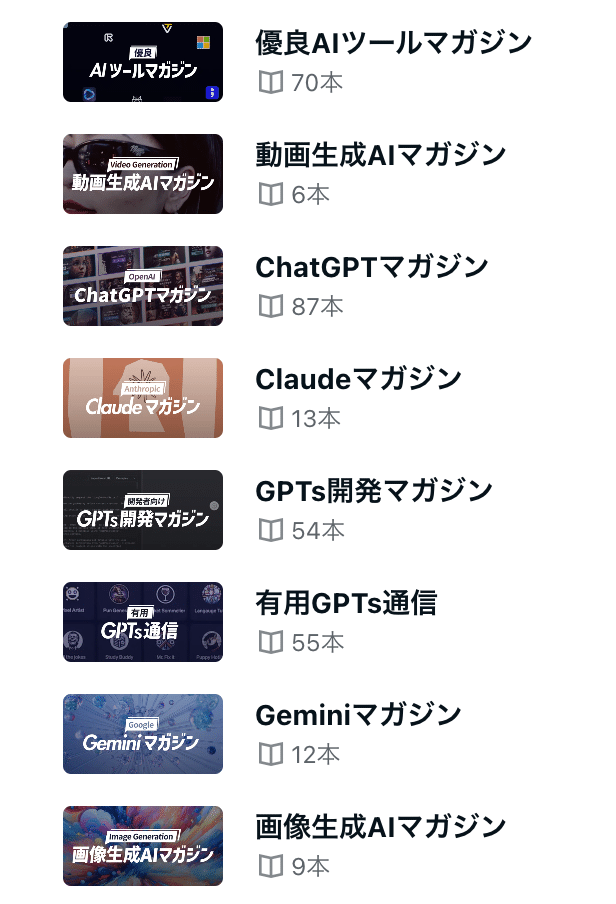The width and height of the screenshot is (616, 904).
Task: Open the Geminiマガジン magazine
Action: [358, 715]
